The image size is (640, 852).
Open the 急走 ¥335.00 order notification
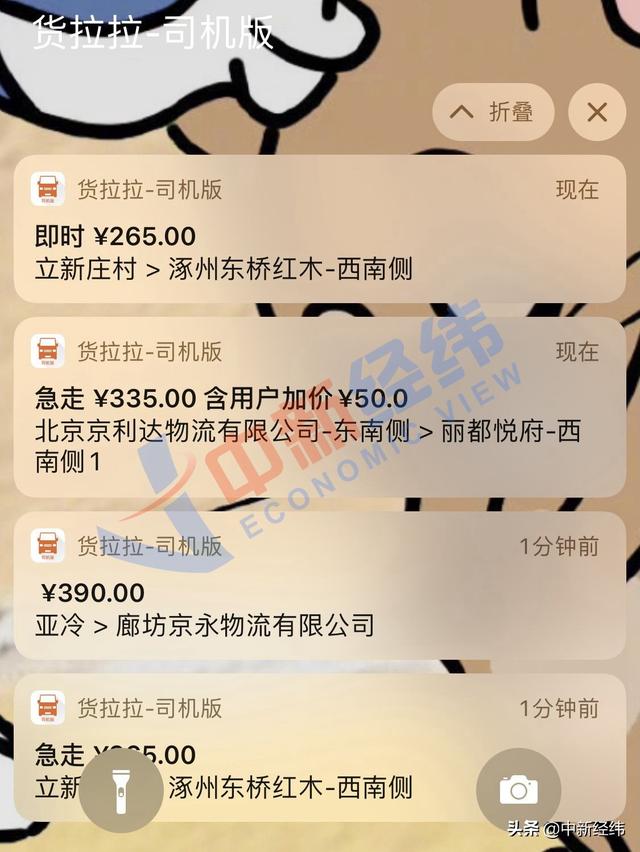pyautogui.click(x=319, y=408)
